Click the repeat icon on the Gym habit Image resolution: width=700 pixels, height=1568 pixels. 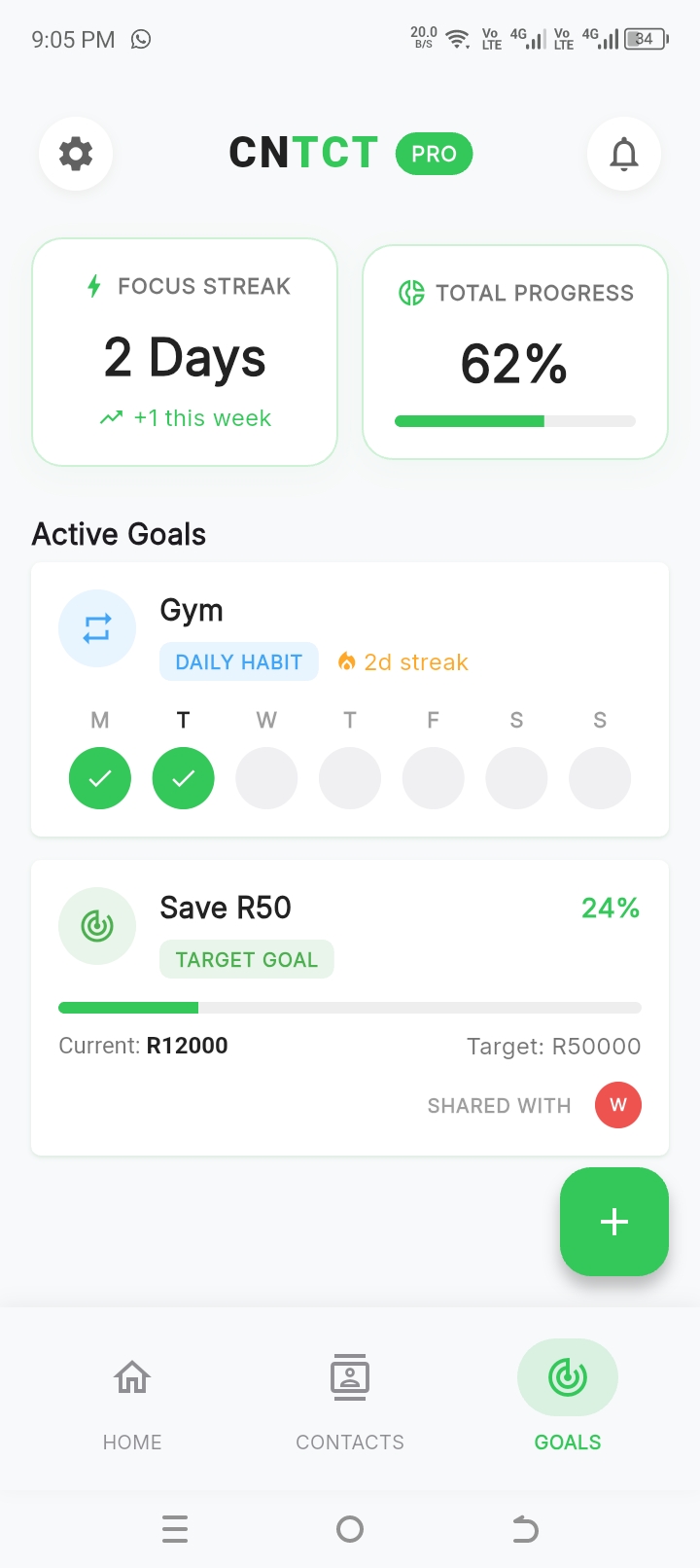pos(97,628)
